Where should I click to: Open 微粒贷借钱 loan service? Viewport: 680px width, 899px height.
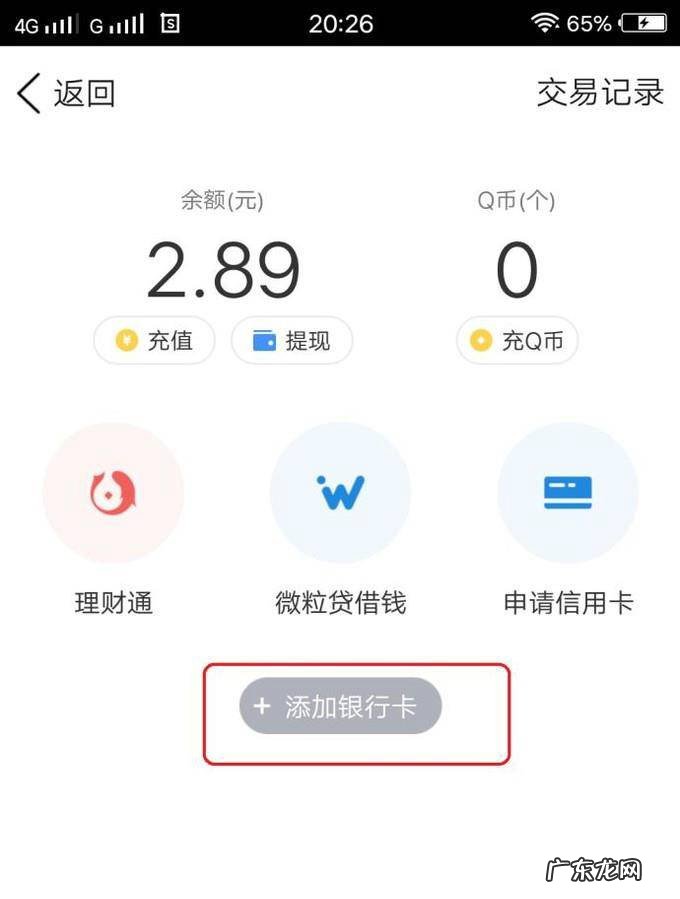point(340,493)
